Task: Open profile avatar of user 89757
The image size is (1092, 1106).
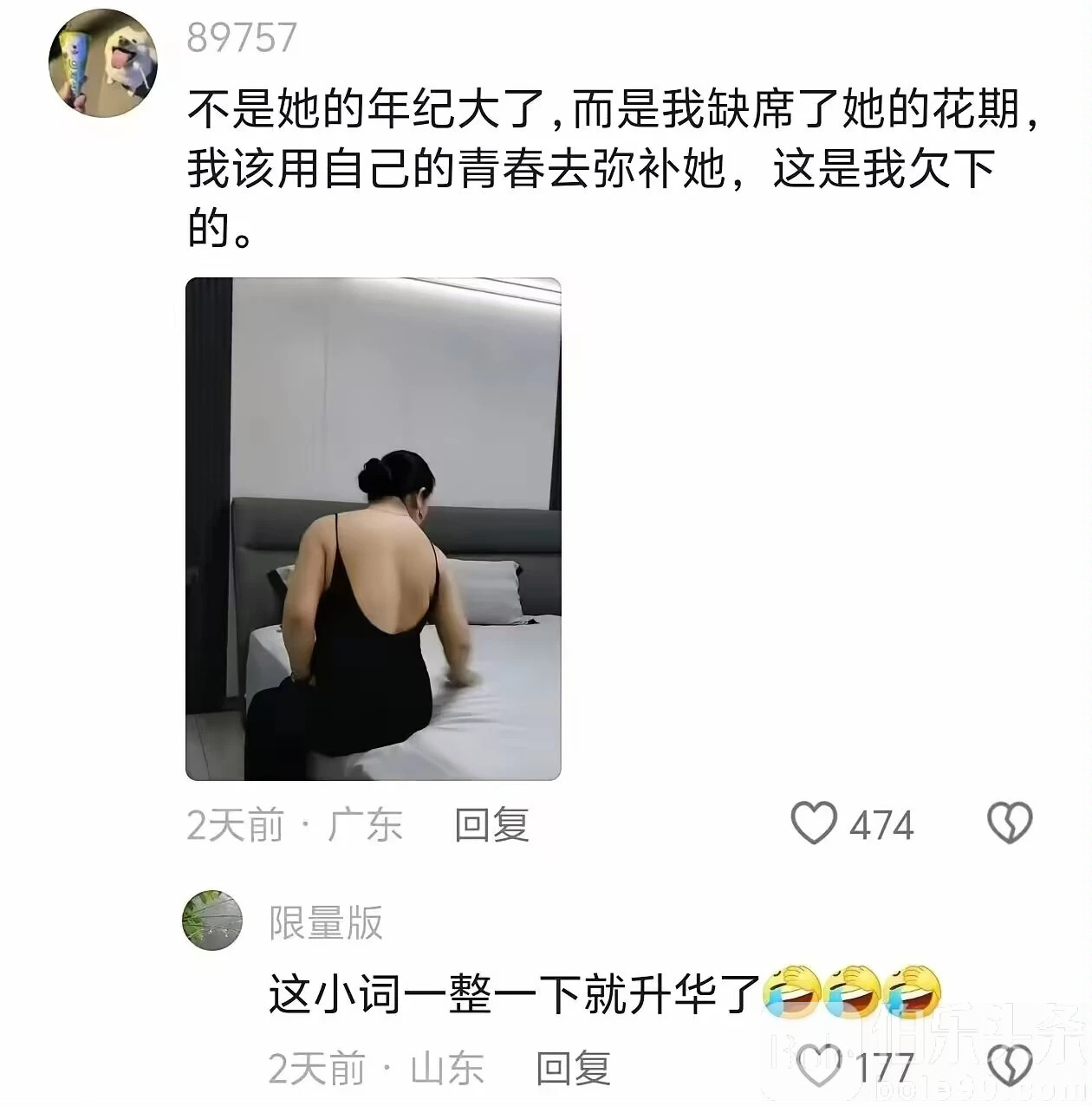Action: pyautogui.click(x=103, y=62)
